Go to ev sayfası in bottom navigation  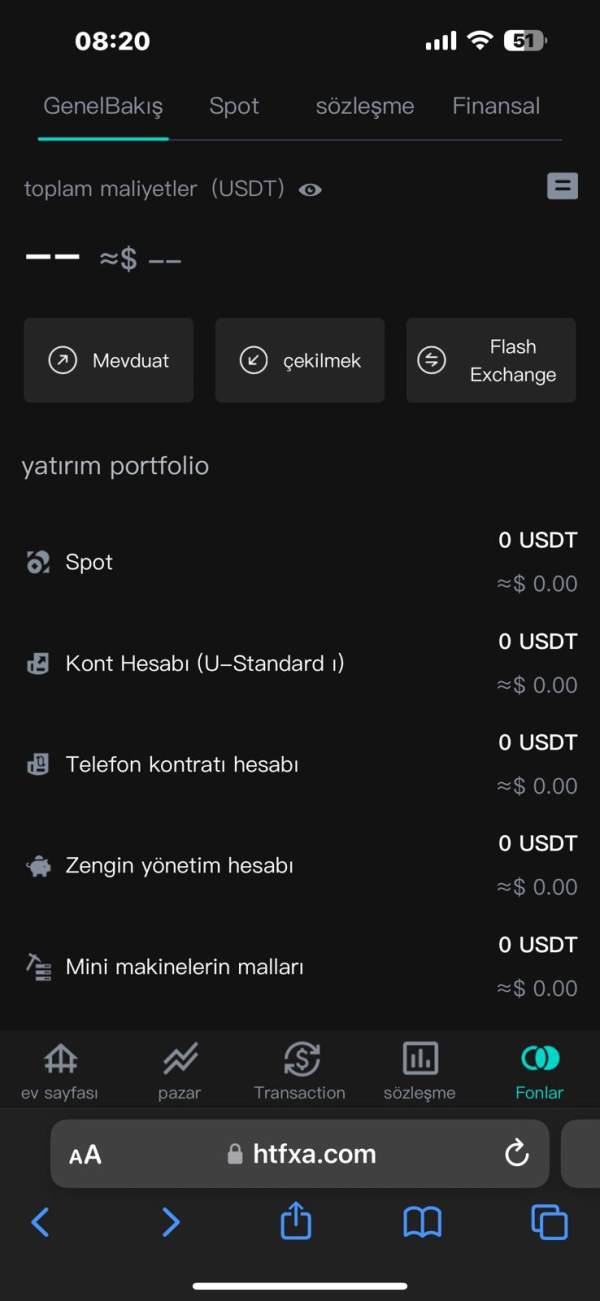point(60,1070)
